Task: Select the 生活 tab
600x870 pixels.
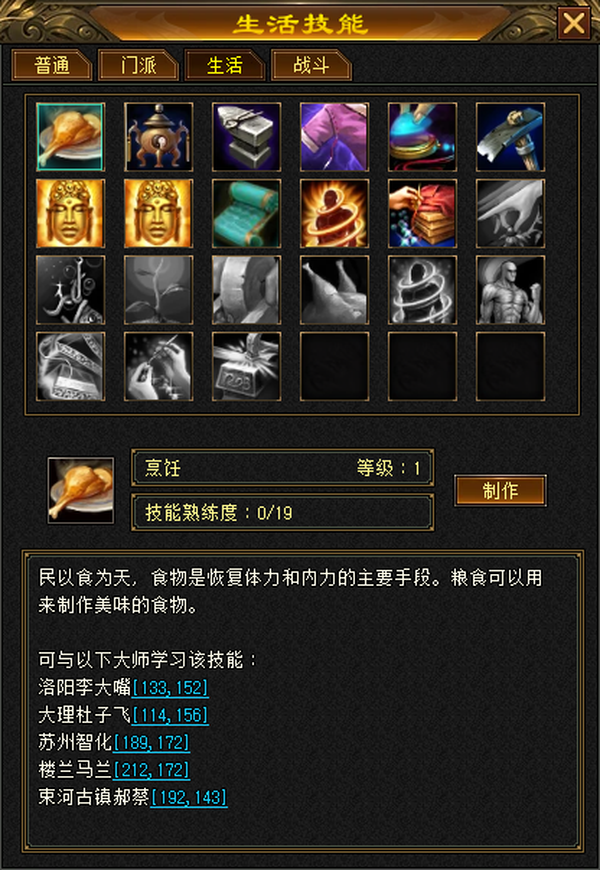Action: tap(225, 65)
